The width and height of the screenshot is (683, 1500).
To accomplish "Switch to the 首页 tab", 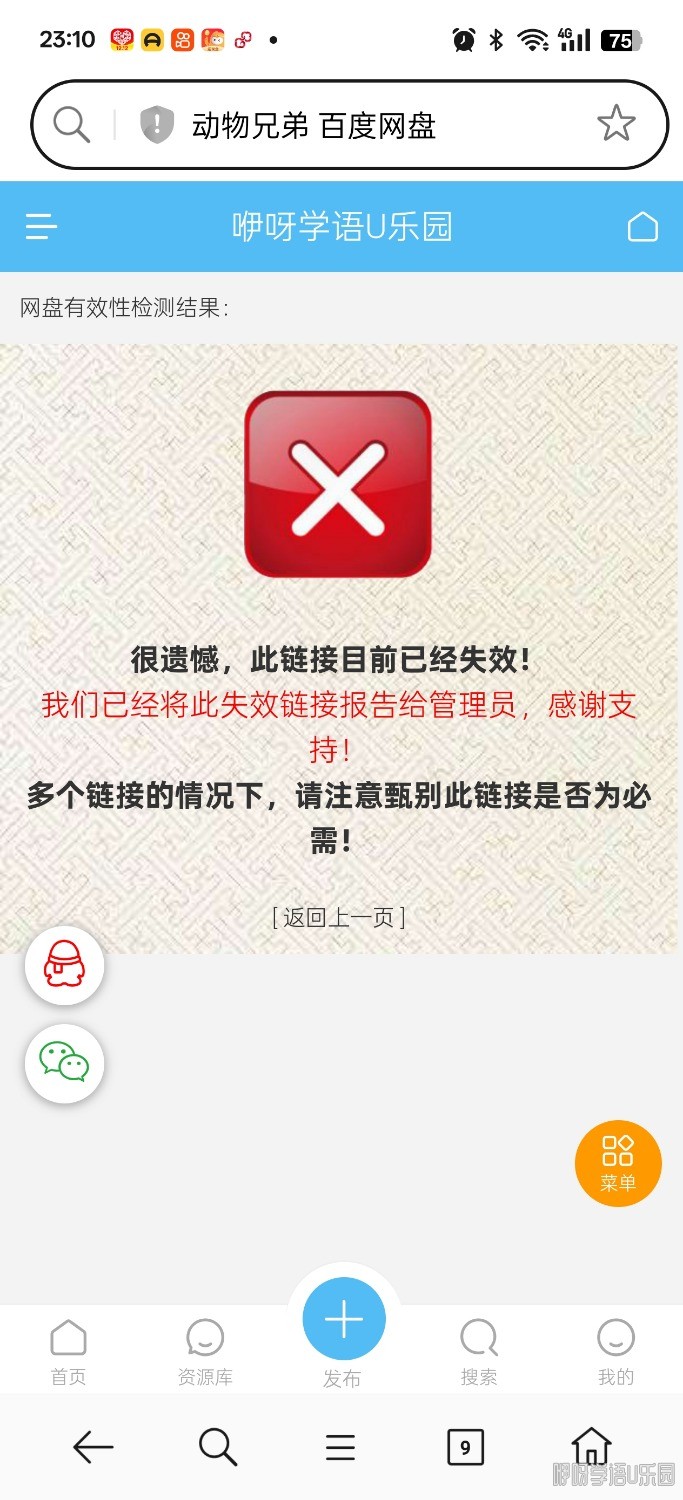I will (68, 1351).
